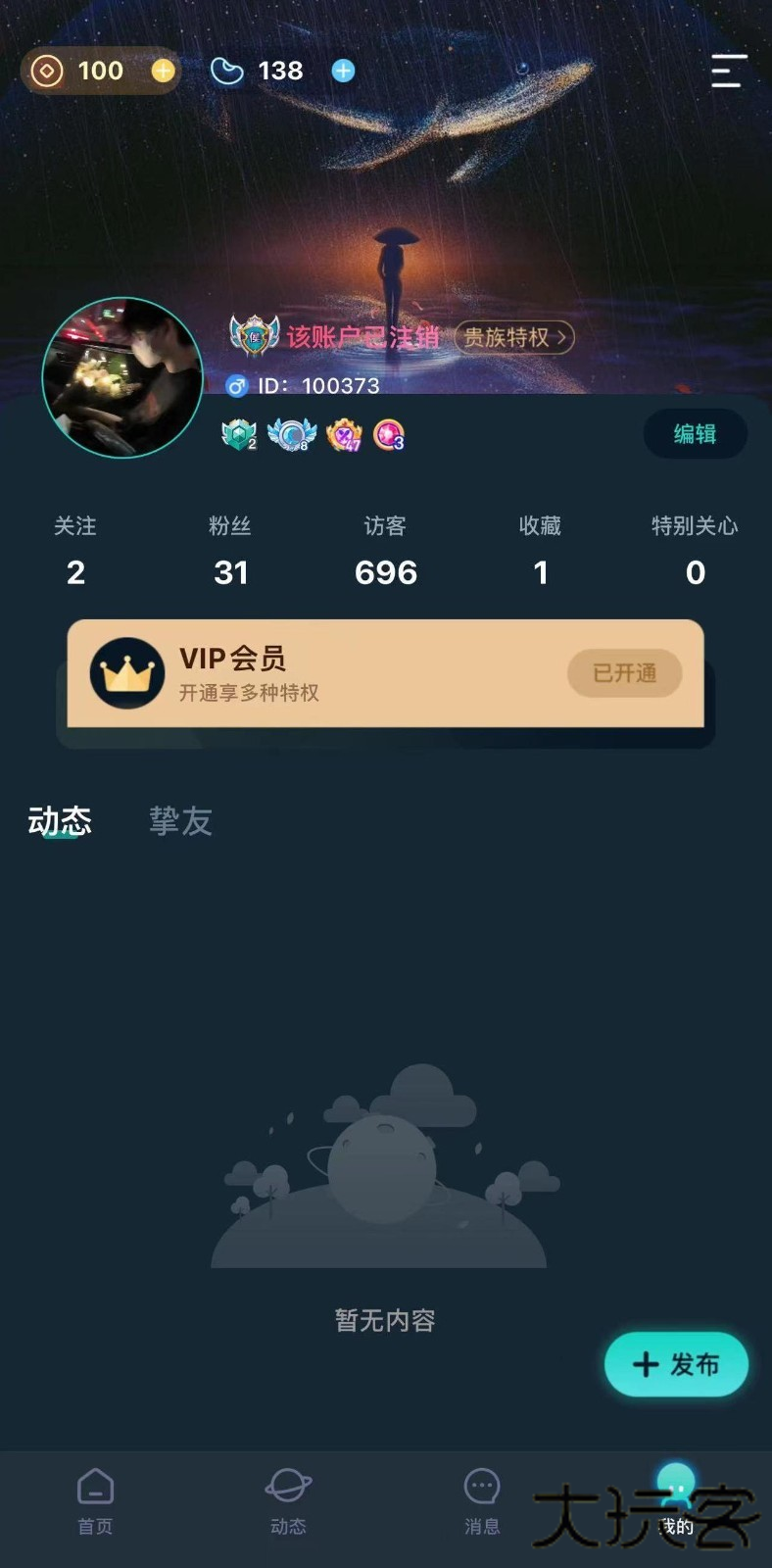Open the 粉丝 fans count of 31
Viewport: 772px width, 1568px height.
(x=231, y=551)
